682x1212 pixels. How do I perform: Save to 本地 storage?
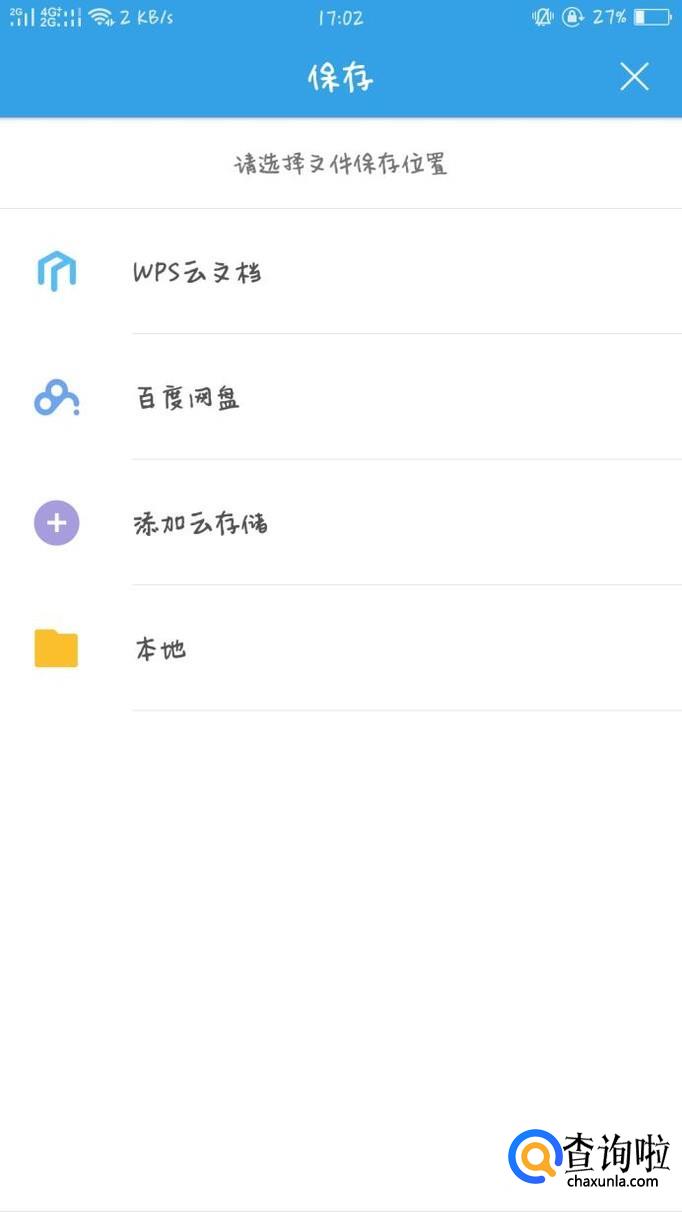point(161,649)
